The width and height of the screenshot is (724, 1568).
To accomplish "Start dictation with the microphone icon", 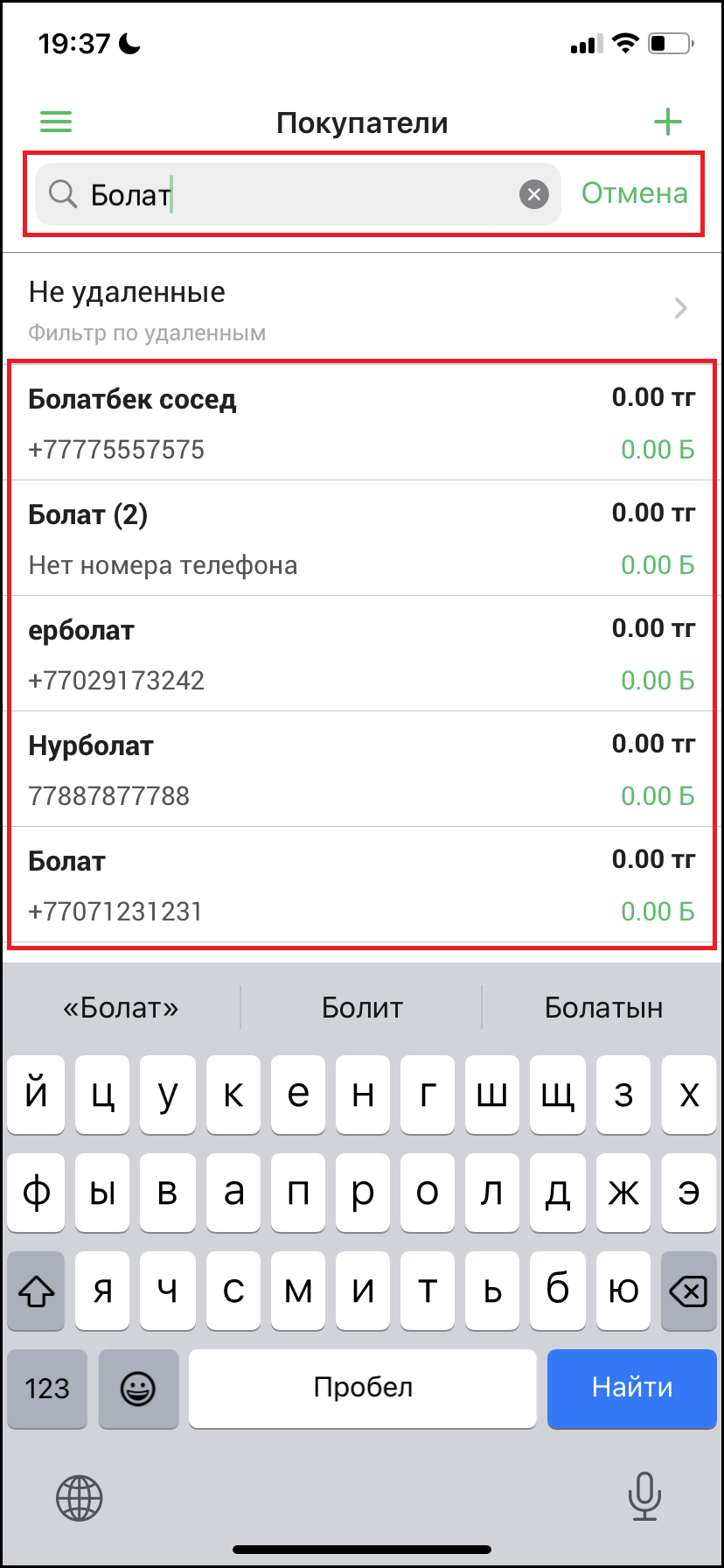I will (x=644, y=1496).
